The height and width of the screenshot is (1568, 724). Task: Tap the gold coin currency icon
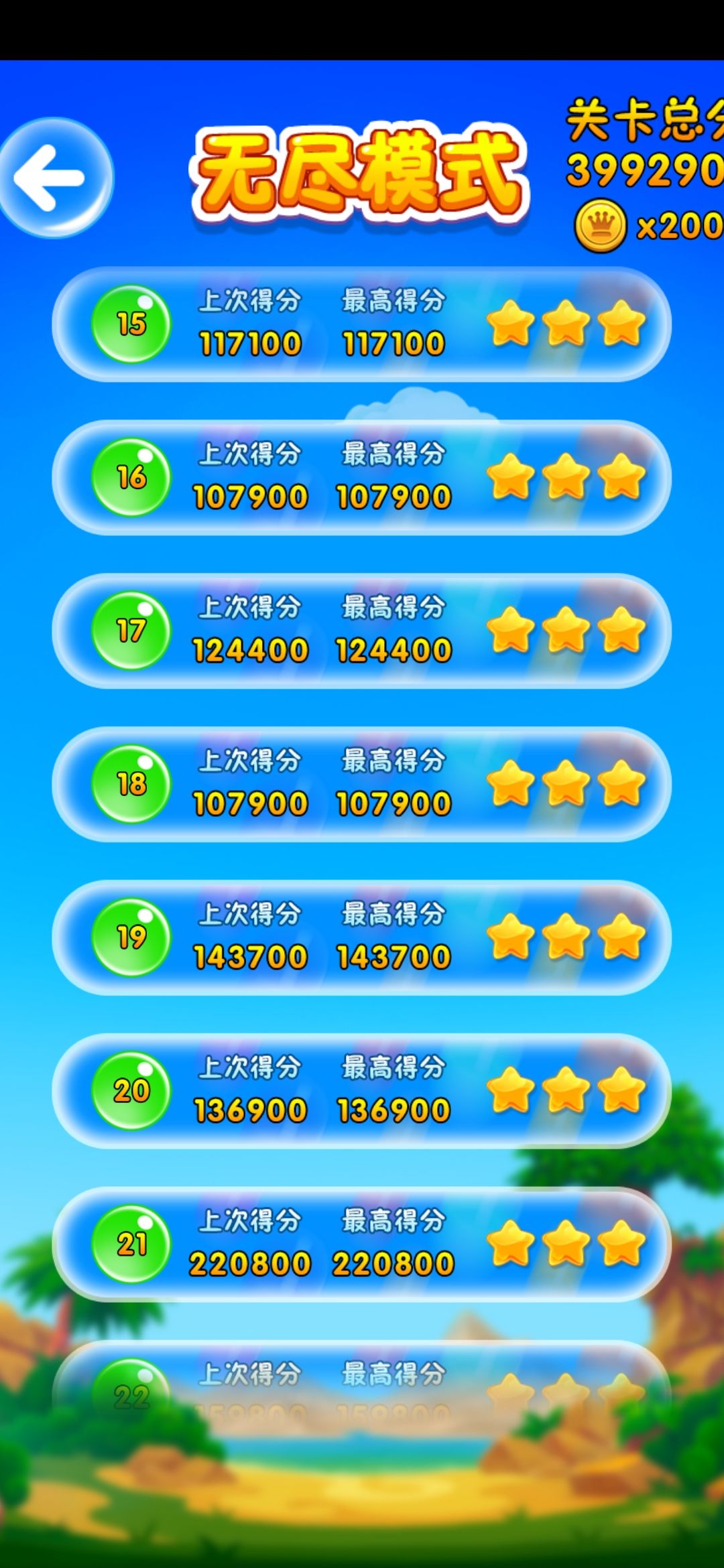[603, 223]
